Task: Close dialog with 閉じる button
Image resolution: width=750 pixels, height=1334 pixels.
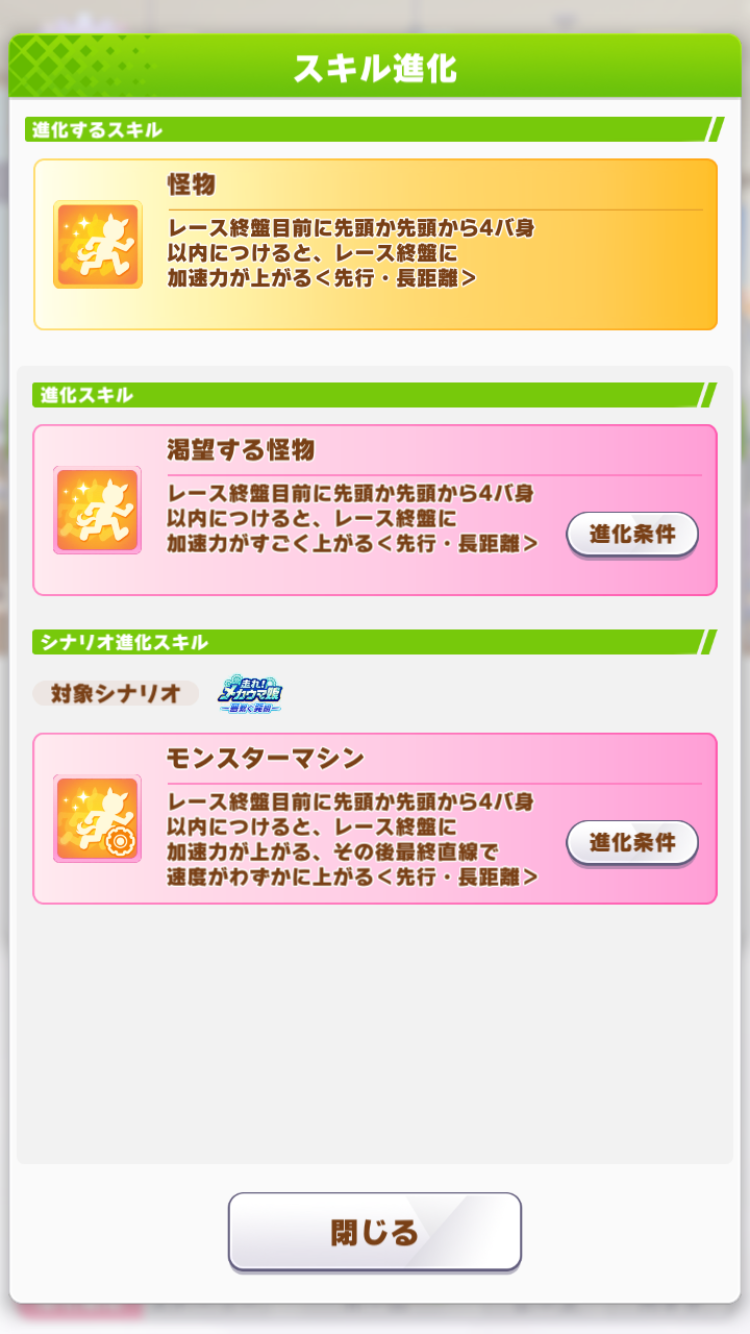Action: [x=375, y=1231]
